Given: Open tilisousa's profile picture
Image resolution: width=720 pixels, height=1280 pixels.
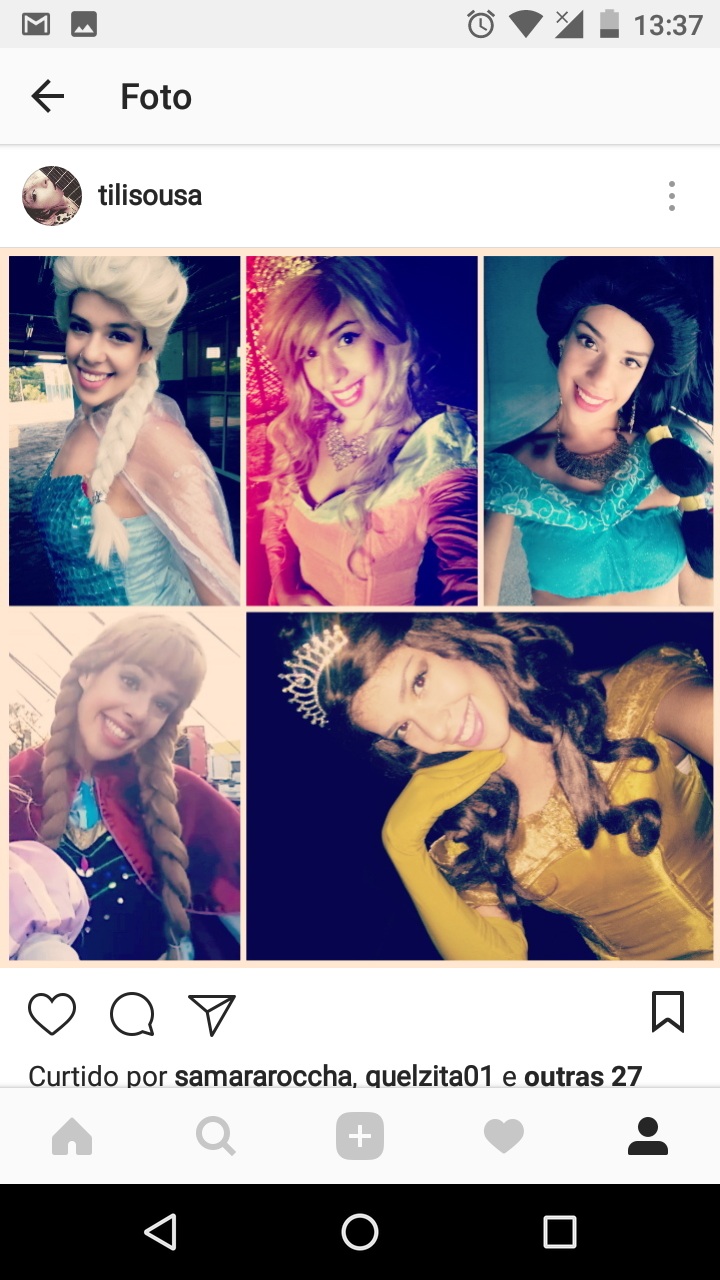Looking at the screenshot, I should click(x=52, y=196).
